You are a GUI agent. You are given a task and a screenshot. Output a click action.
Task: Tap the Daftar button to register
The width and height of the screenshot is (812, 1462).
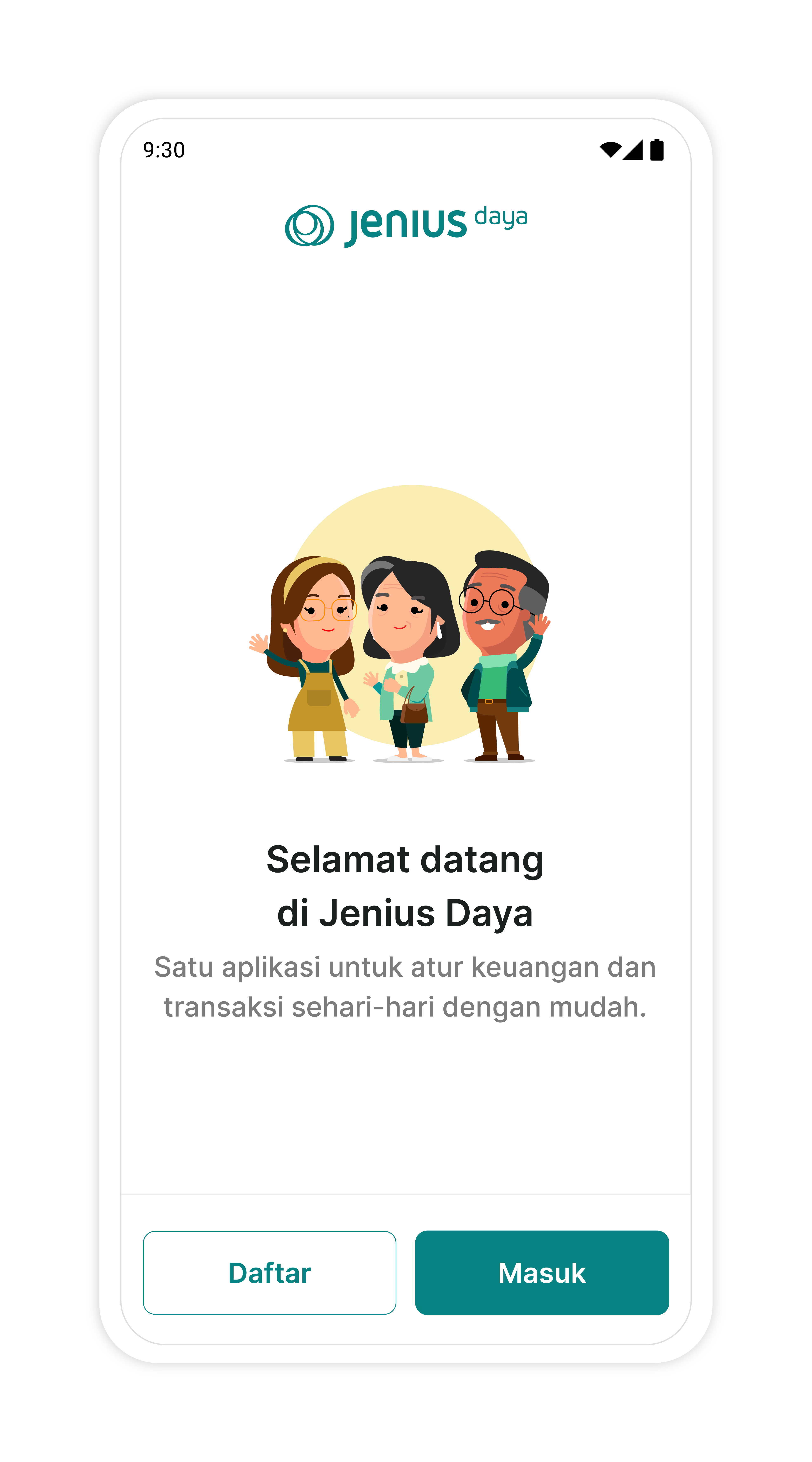pos(269,1273)
